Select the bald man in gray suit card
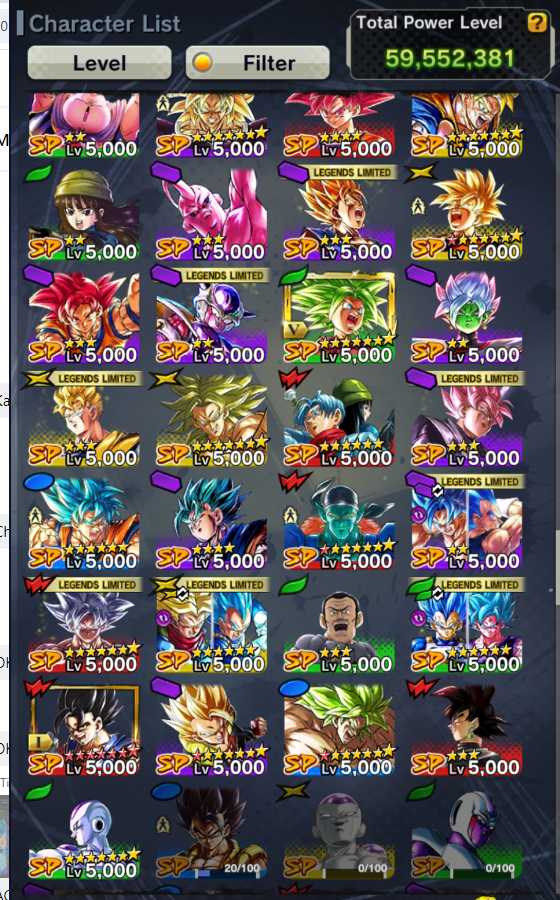 339,627
